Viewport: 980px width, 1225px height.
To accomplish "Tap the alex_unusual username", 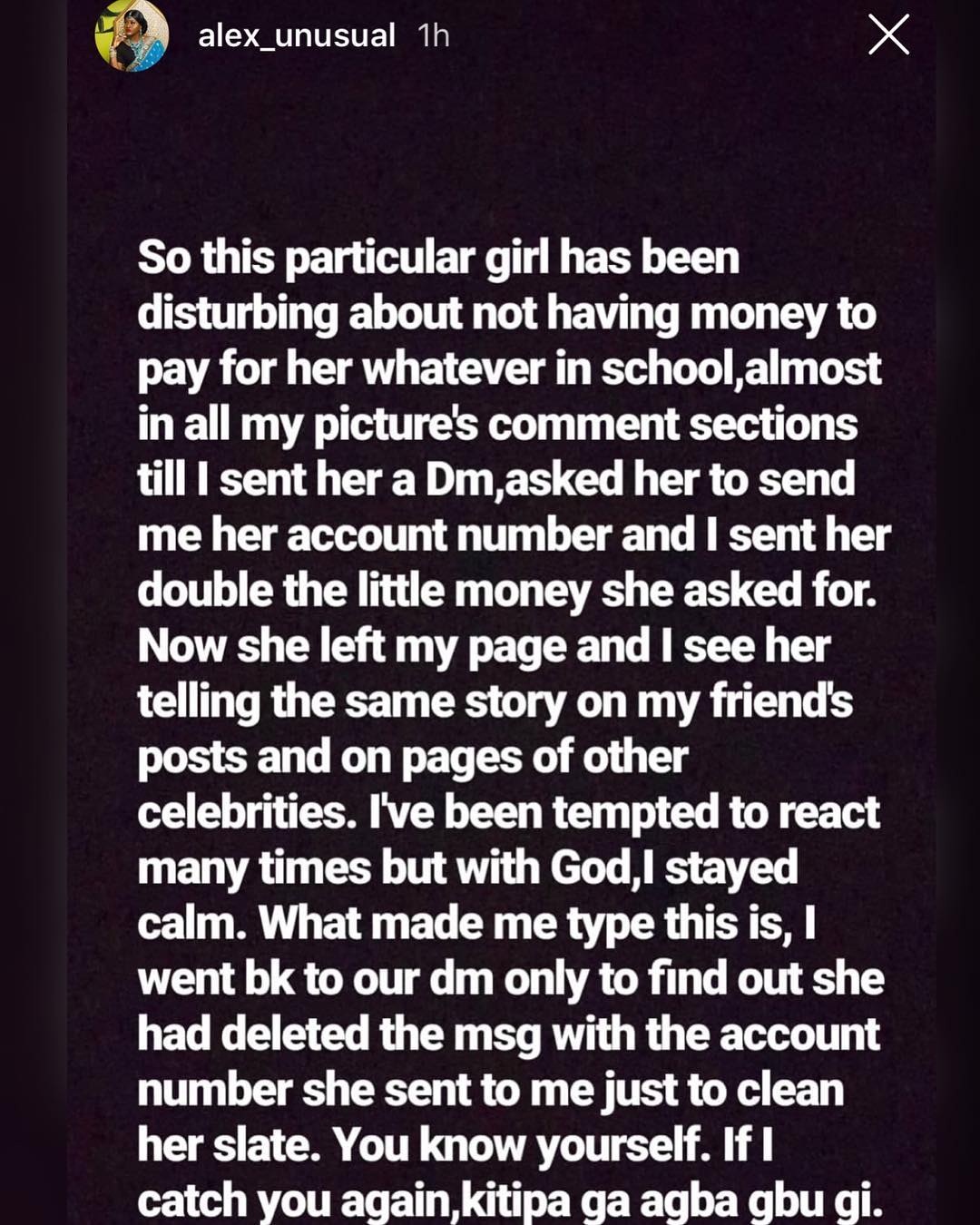I will 297,35.
